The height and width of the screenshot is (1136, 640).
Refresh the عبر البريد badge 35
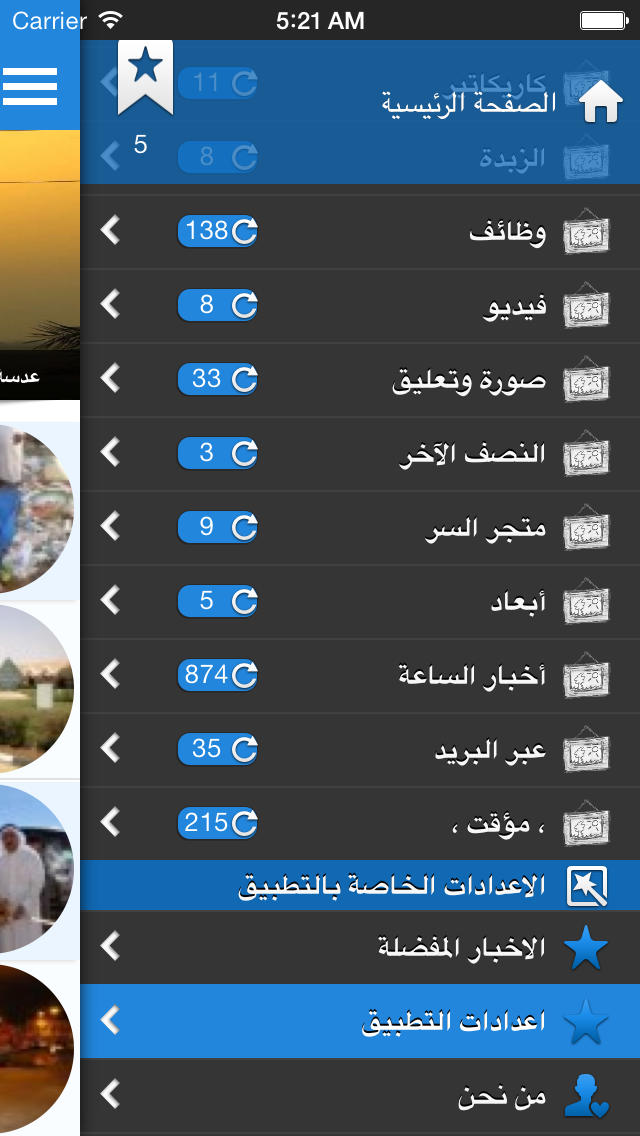(217, 748)
